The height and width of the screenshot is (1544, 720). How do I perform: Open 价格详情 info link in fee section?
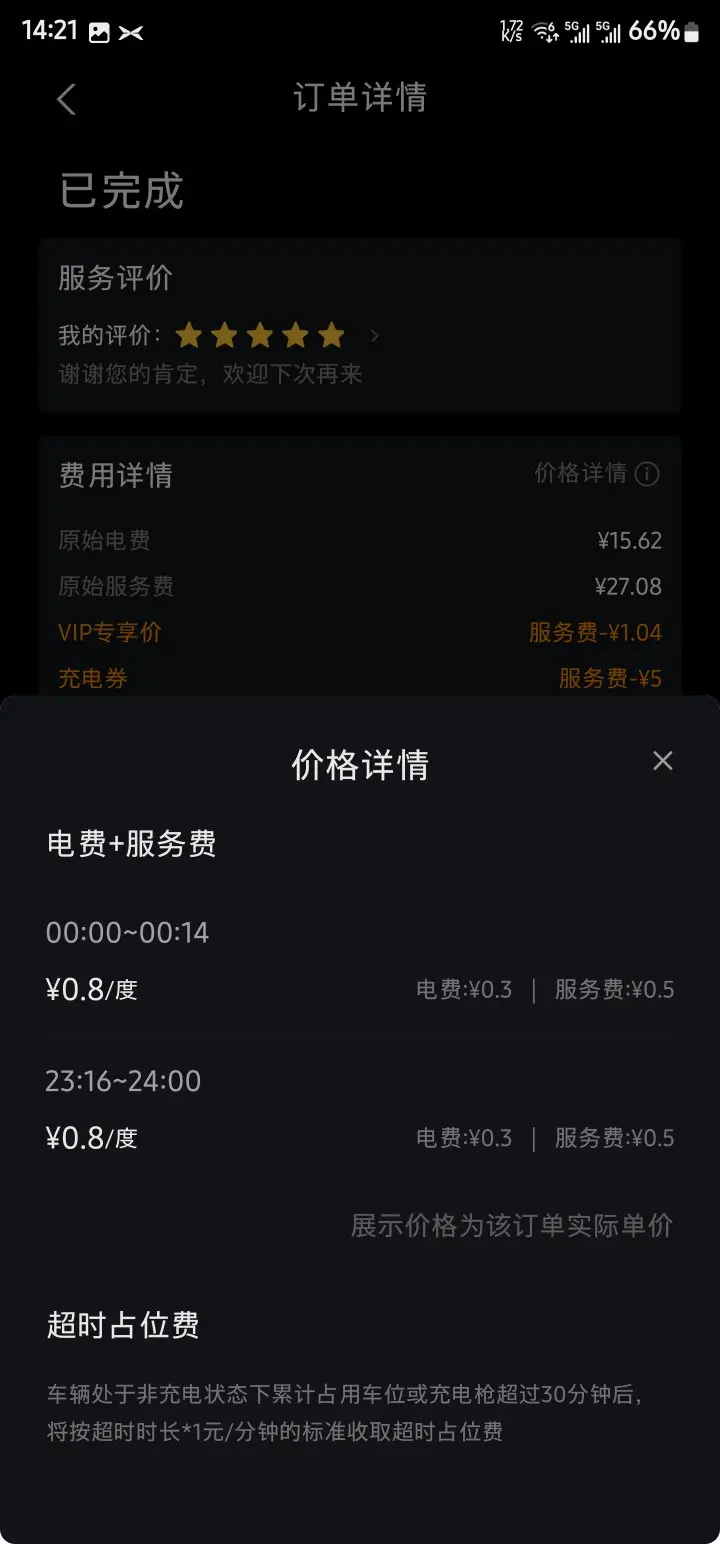pos(597,473)
